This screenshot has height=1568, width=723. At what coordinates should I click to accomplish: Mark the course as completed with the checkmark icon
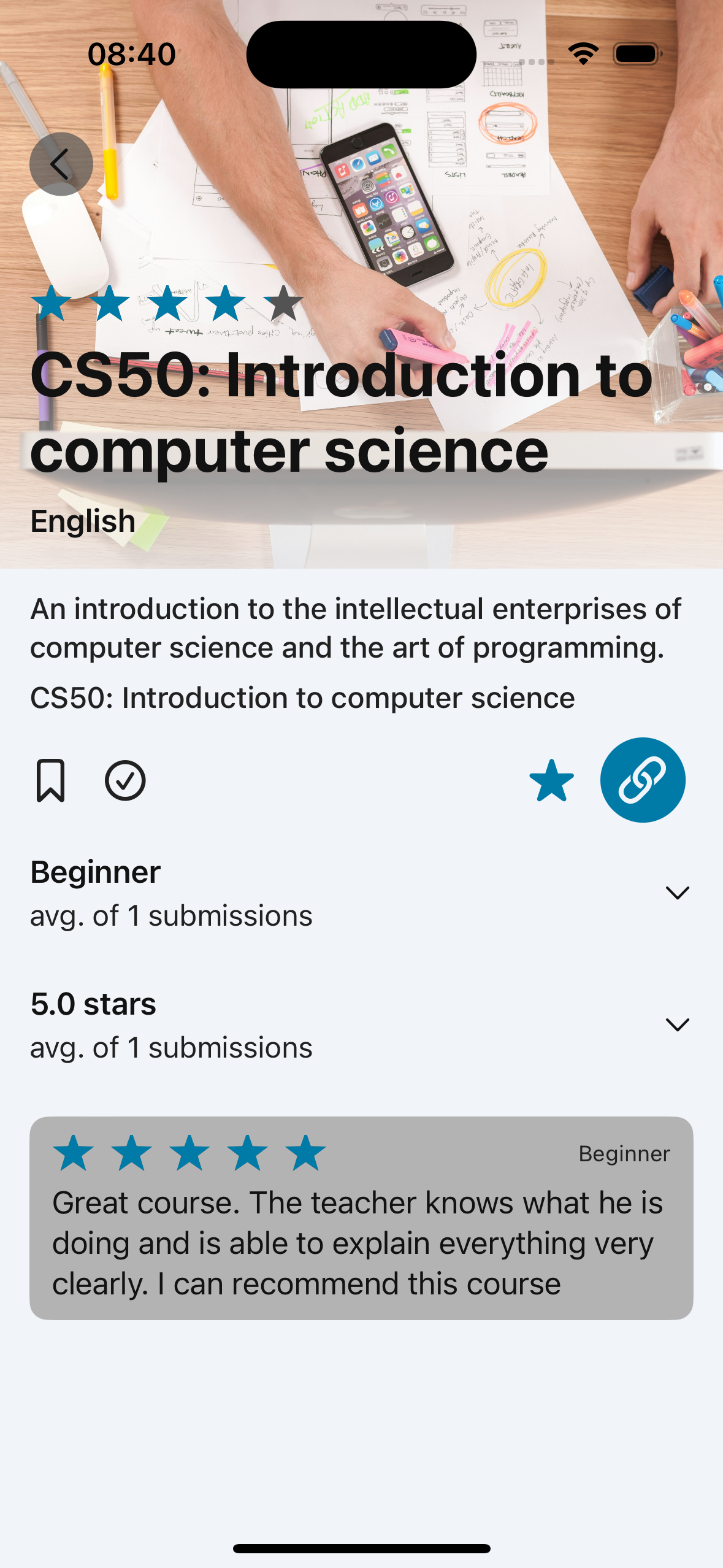(125, 780)
